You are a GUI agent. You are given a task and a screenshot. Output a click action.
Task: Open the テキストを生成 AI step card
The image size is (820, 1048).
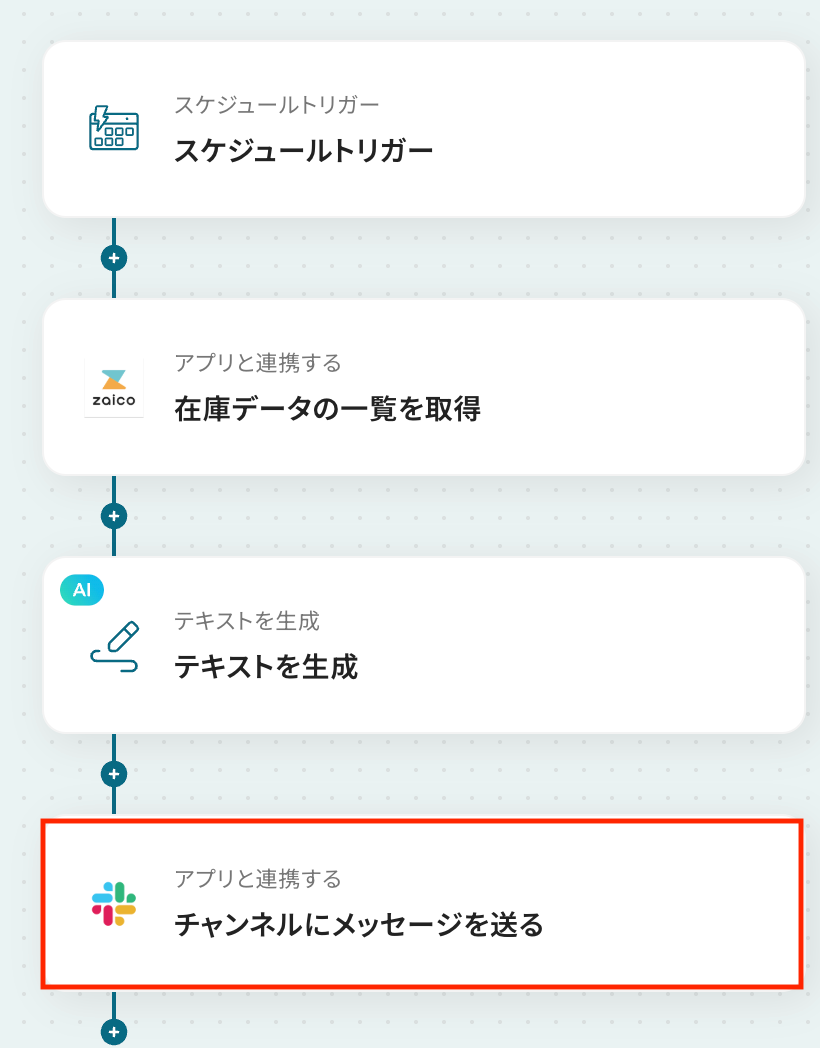pyautogui.click(x=423, y=646)
